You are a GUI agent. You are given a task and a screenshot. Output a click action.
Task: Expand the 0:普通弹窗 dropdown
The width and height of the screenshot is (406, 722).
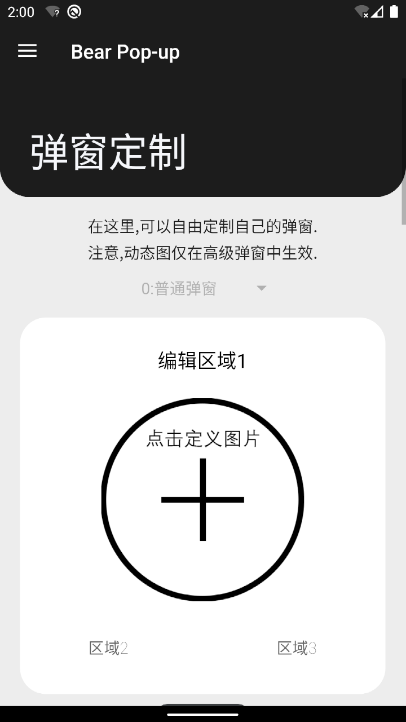pos(203,289)
